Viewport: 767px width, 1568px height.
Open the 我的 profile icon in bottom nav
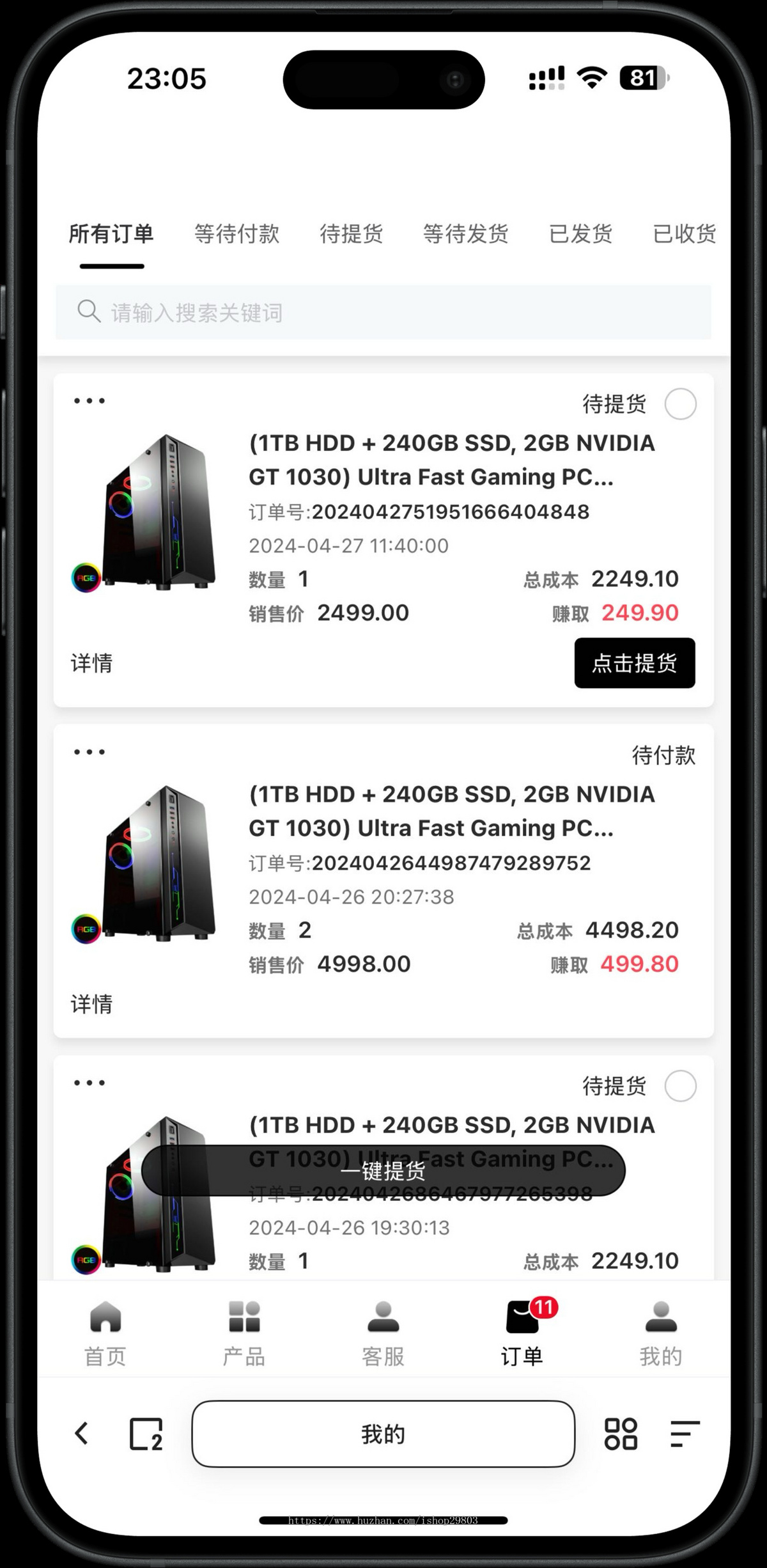(x=661, y=1317)
